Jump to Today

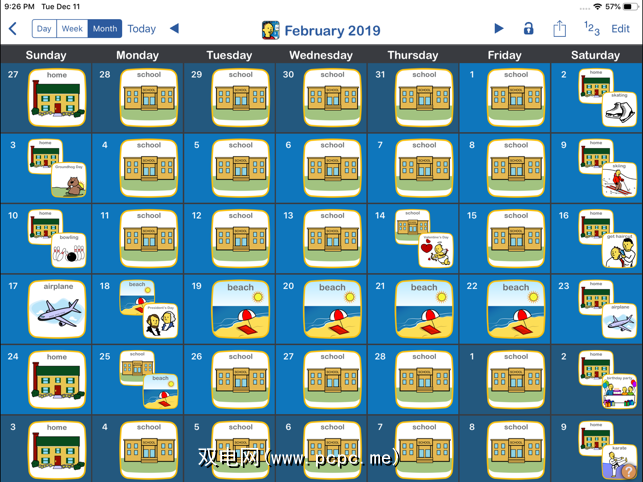coord(141,29)
